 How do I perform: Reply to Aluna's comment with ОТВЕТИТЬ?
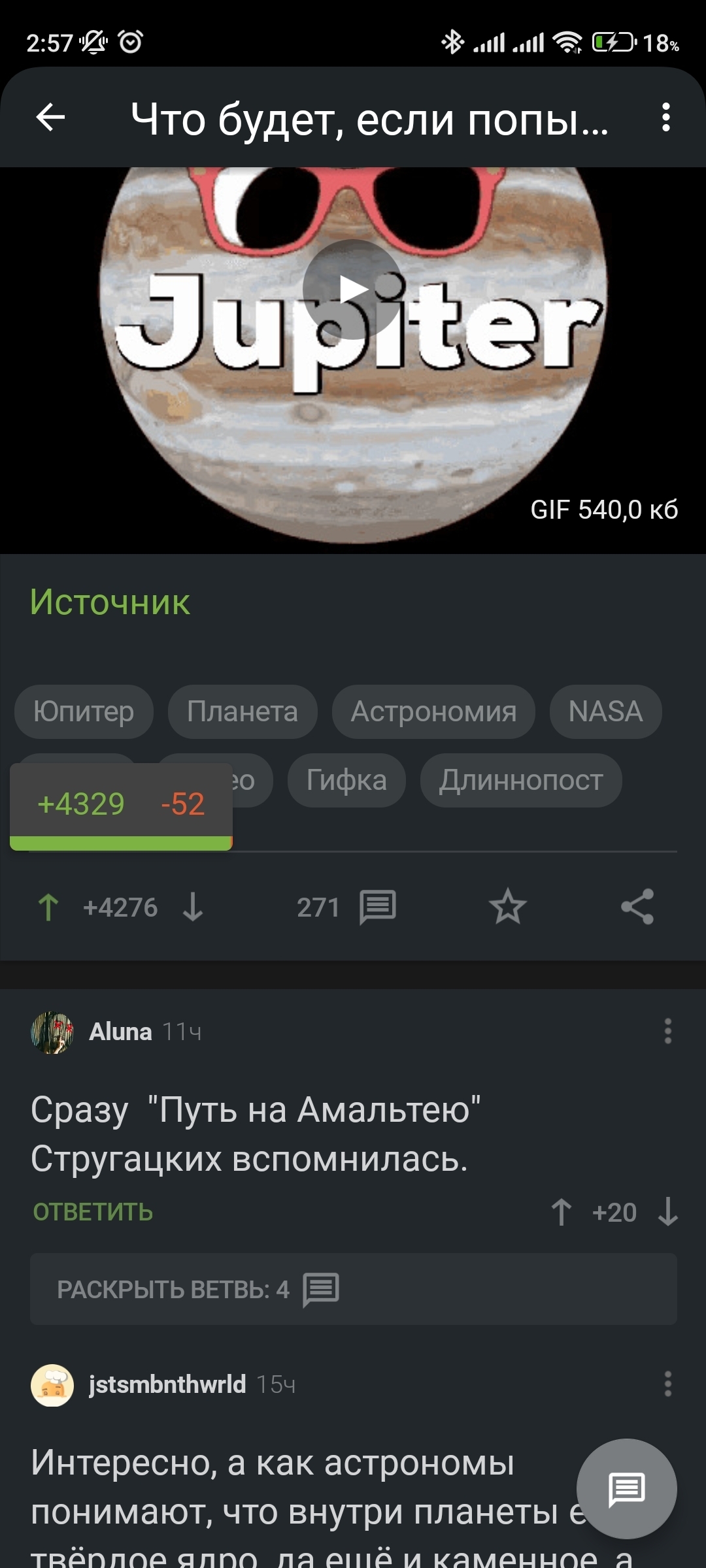(x=93, y=1213)
